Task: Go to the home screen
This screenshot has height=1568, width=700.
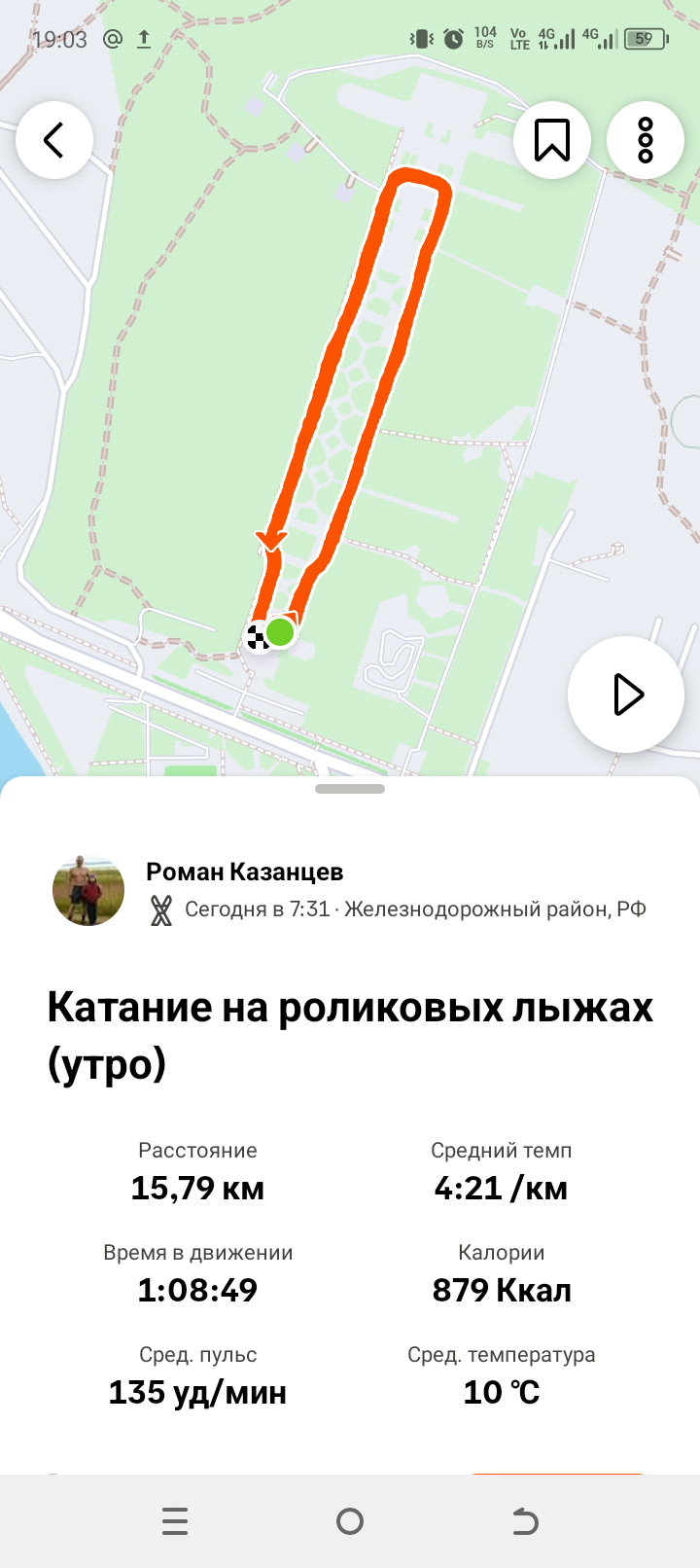Action: coord(350,1521)
